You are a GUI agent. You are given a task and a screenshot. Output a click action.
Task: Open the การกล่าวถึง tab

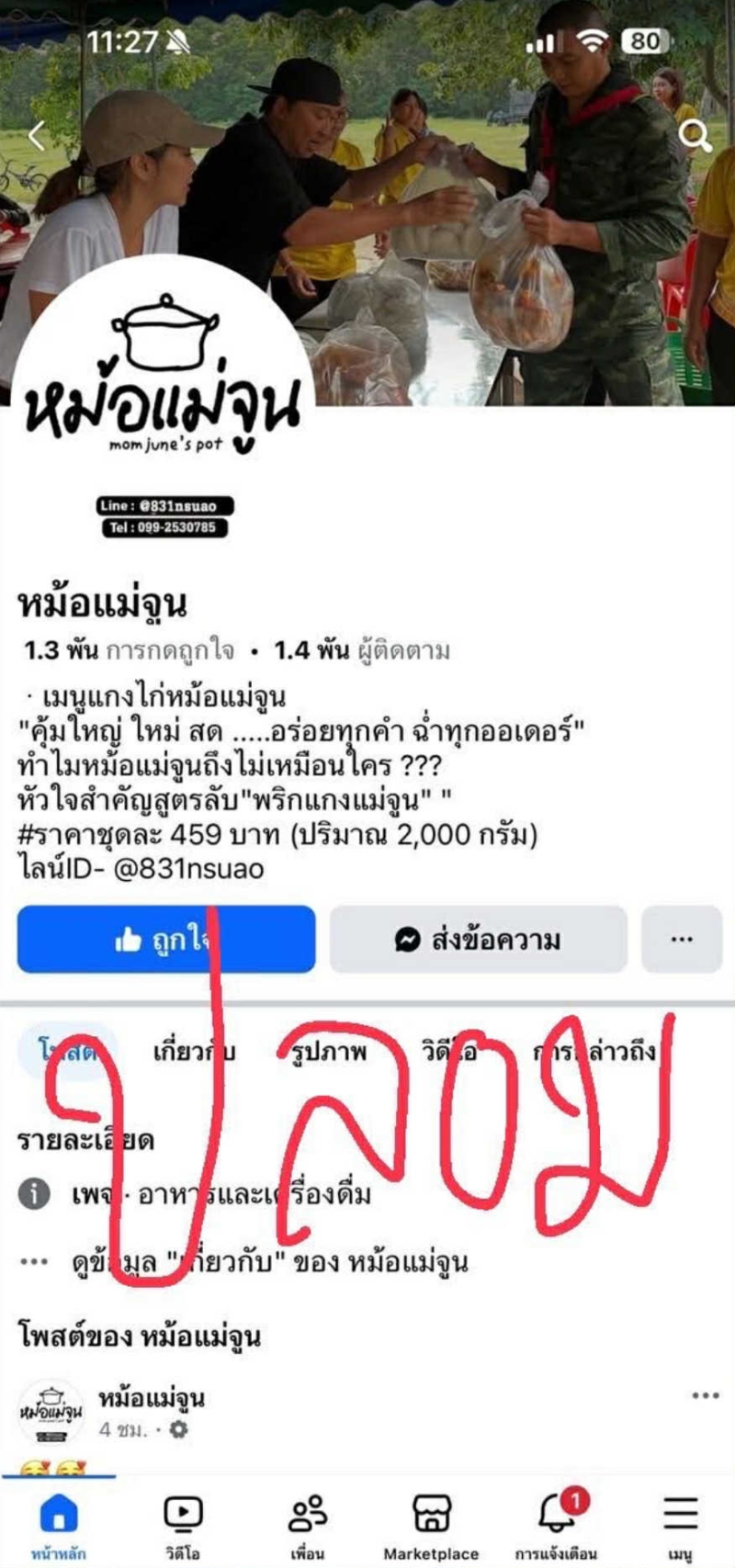[595, 1051]
